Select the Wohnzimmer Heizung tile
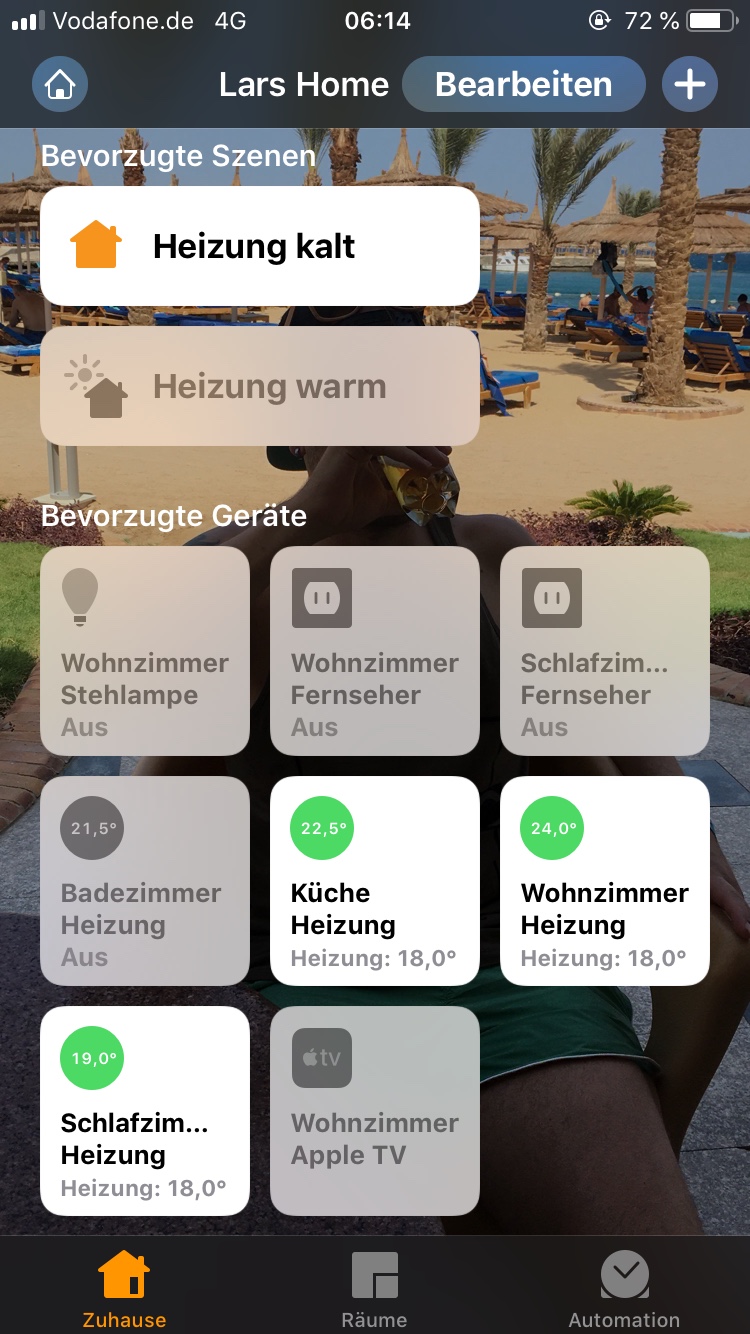750x1334 pixels. click(605, 881)
